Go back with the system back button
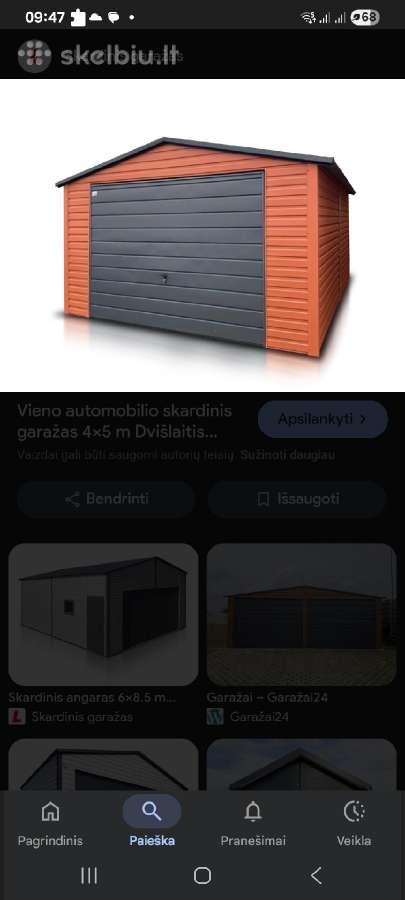 (x=316, y=875)
